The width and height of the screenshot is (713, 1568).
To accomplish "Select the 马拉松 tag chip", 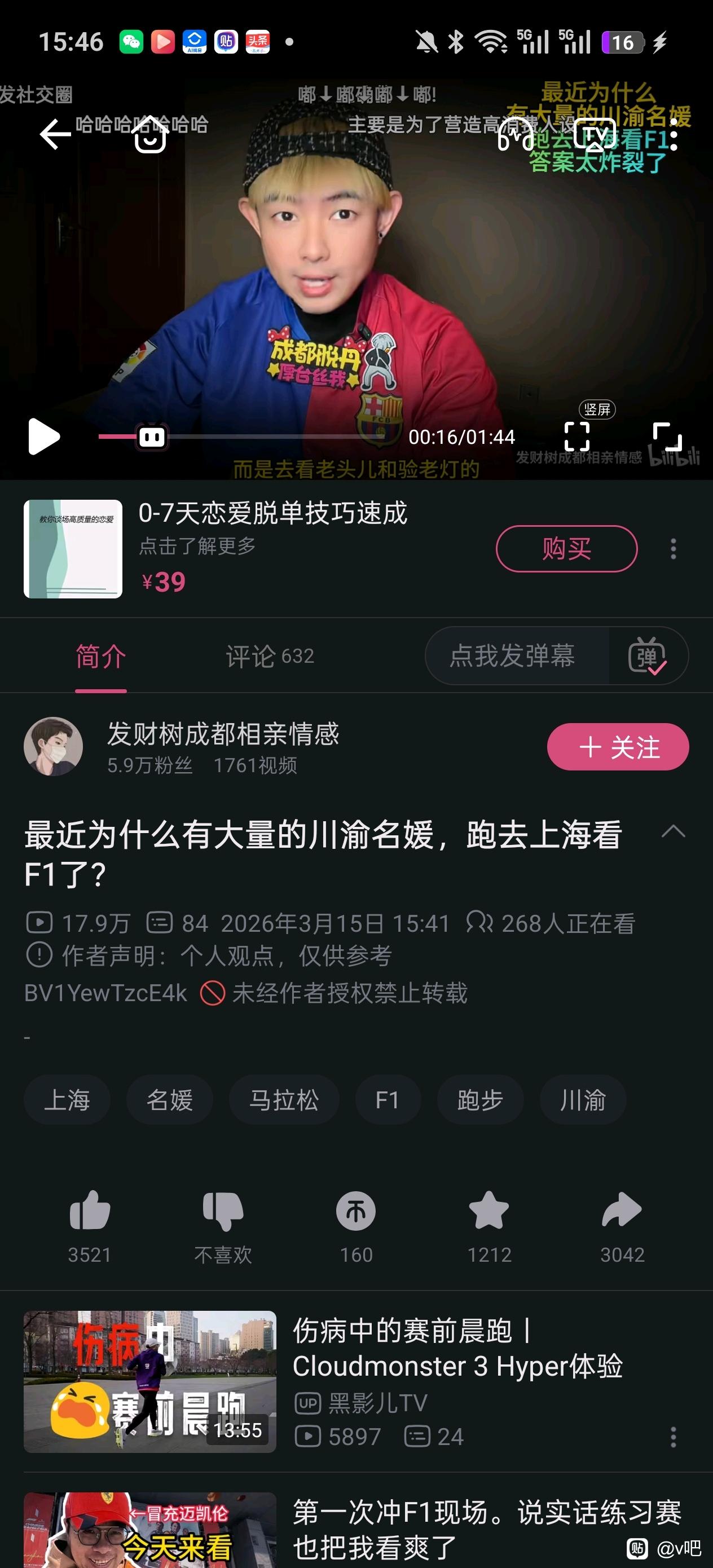I will coord(284,1099).
